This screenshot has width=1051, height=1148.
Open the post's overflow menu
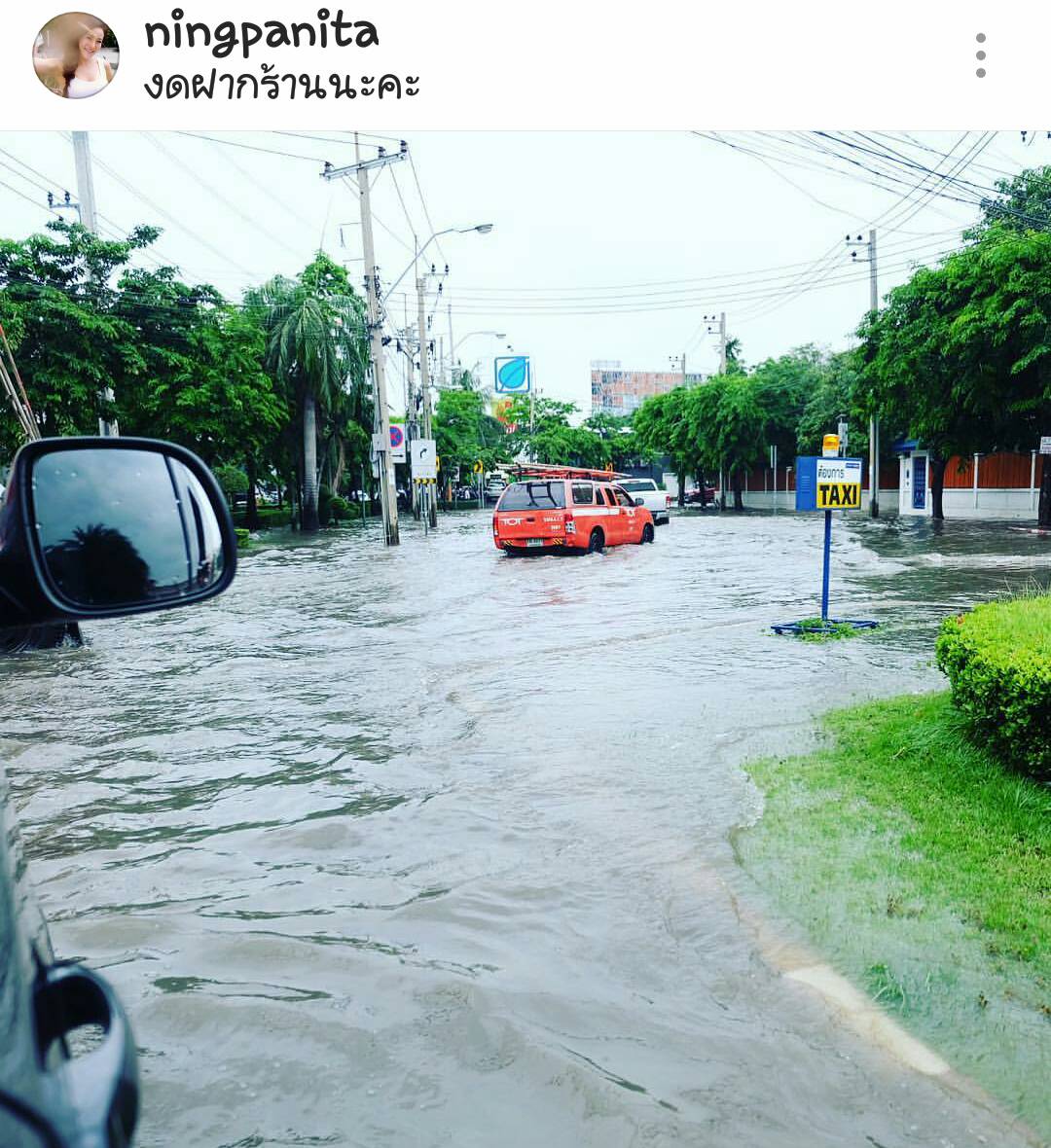[980, 55]
